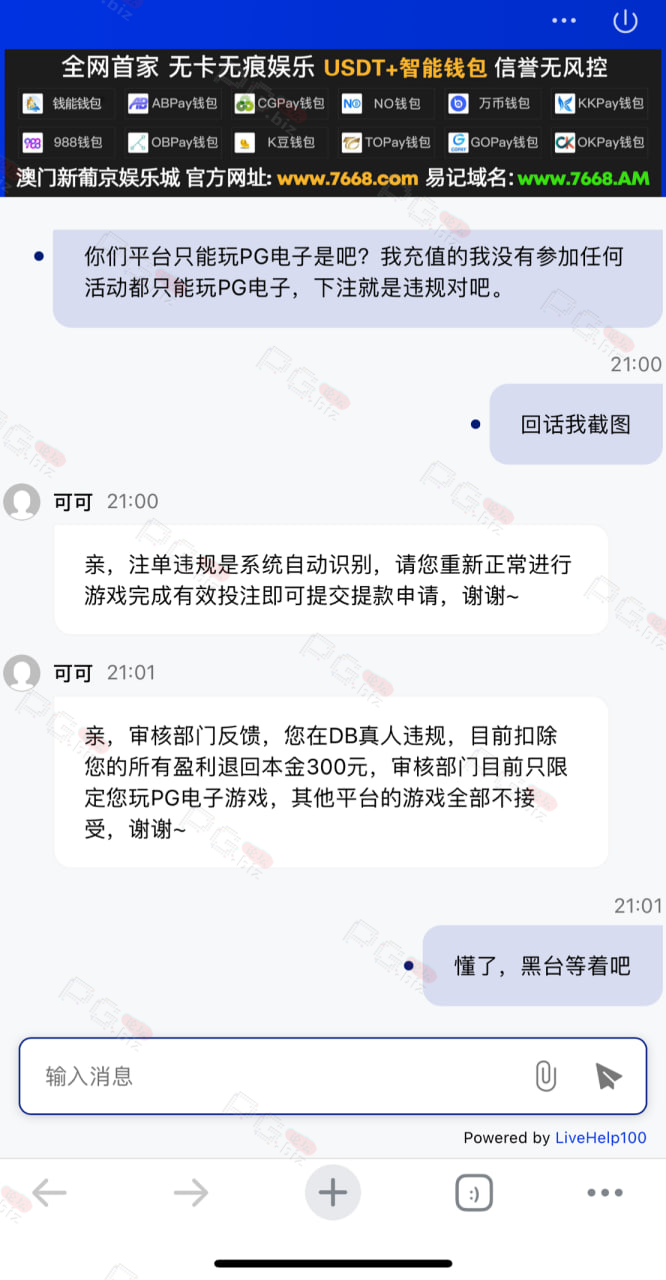Image resolution: width=666 pixels, height=1280 pixels.
Task: Open the browser tab switcher
Action: click(x=474, y=1192)
